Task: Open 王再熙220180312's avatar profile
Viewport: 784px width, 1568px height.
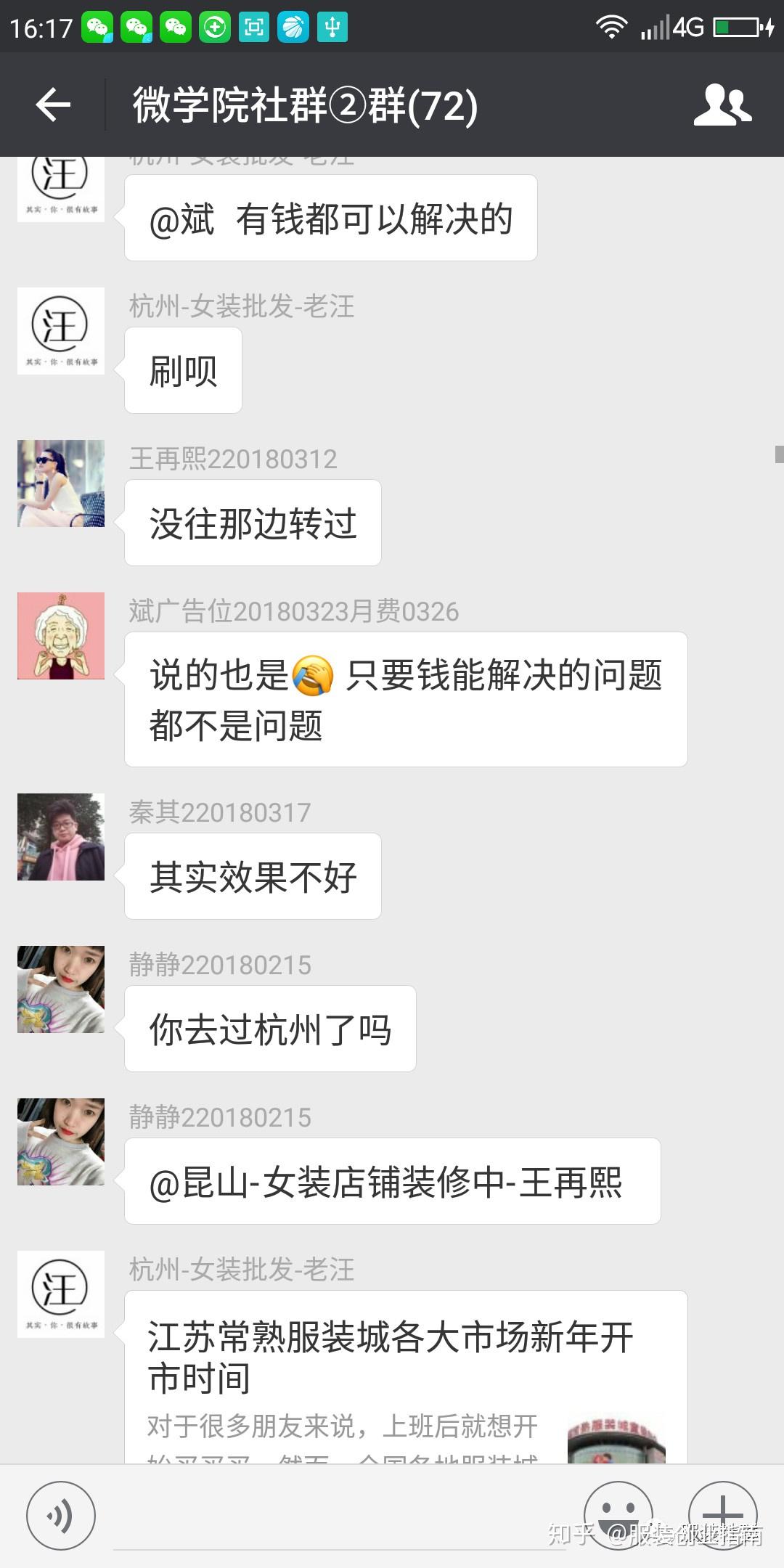Action: click(61, 483)
